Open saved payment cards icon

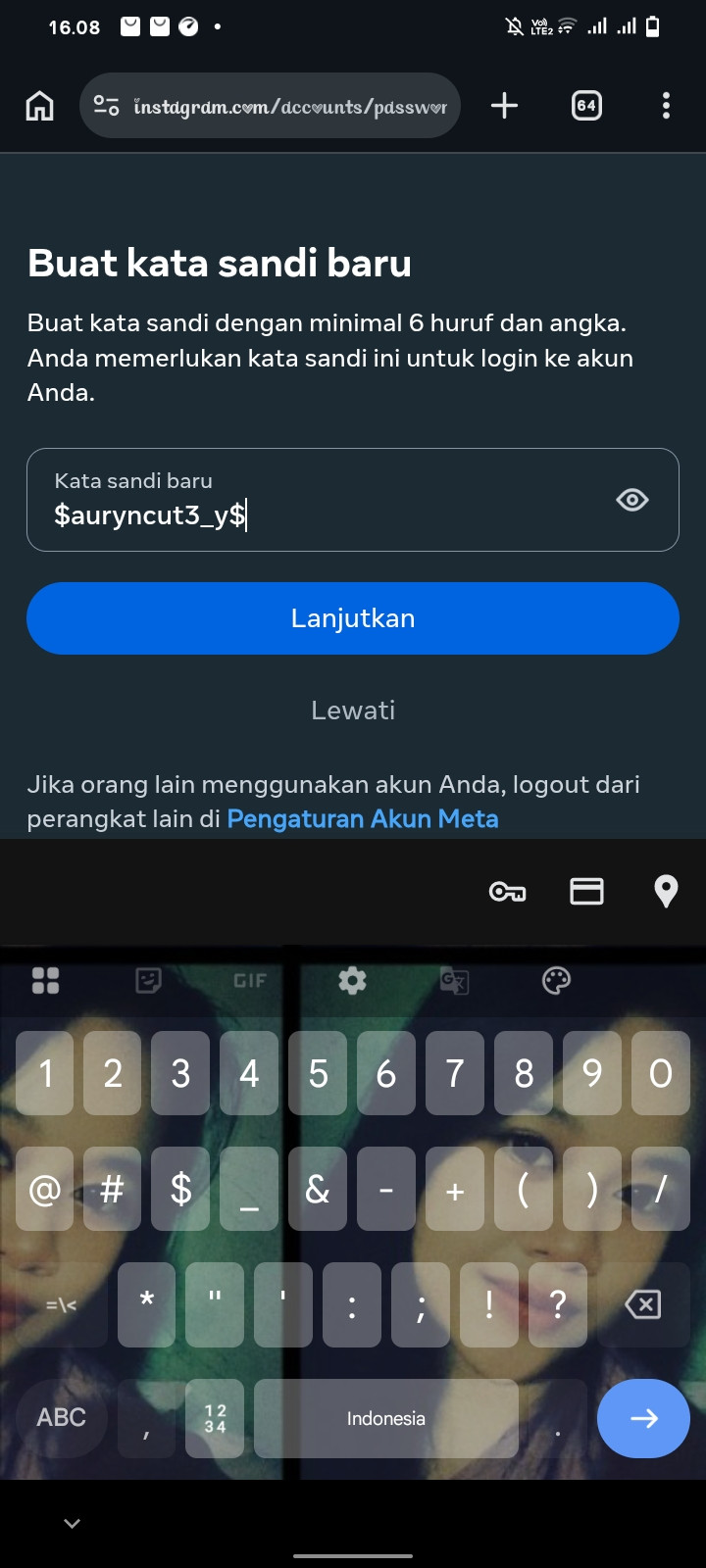click(x=586, y=891)
